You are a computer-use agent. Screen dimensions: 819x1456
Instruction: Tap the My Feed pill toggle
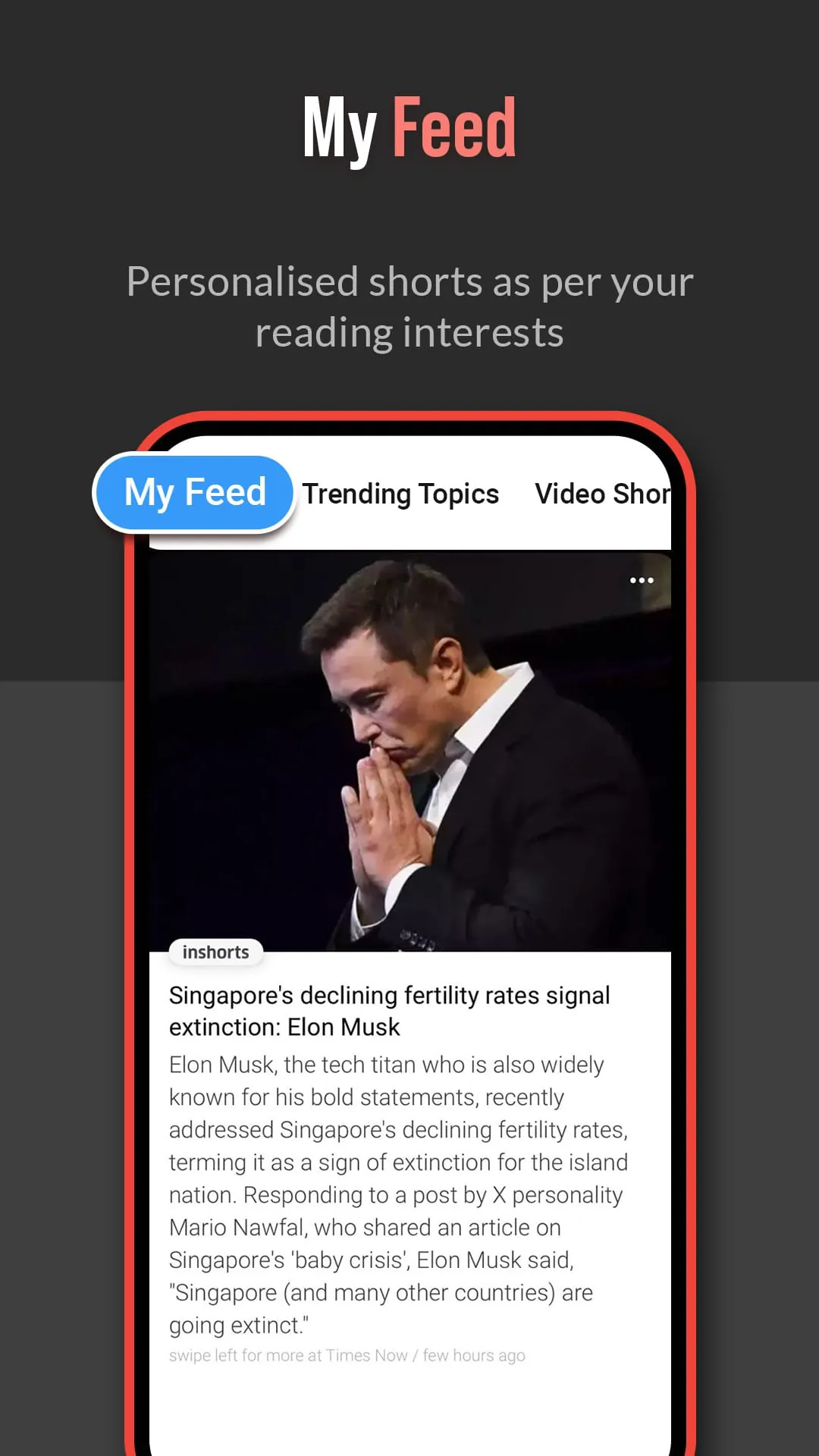click(x=193, y=491)
